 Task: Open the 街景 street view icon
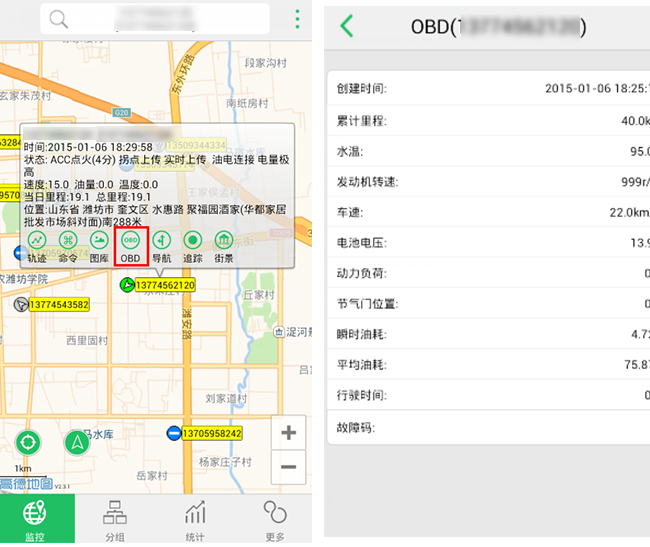224,243
